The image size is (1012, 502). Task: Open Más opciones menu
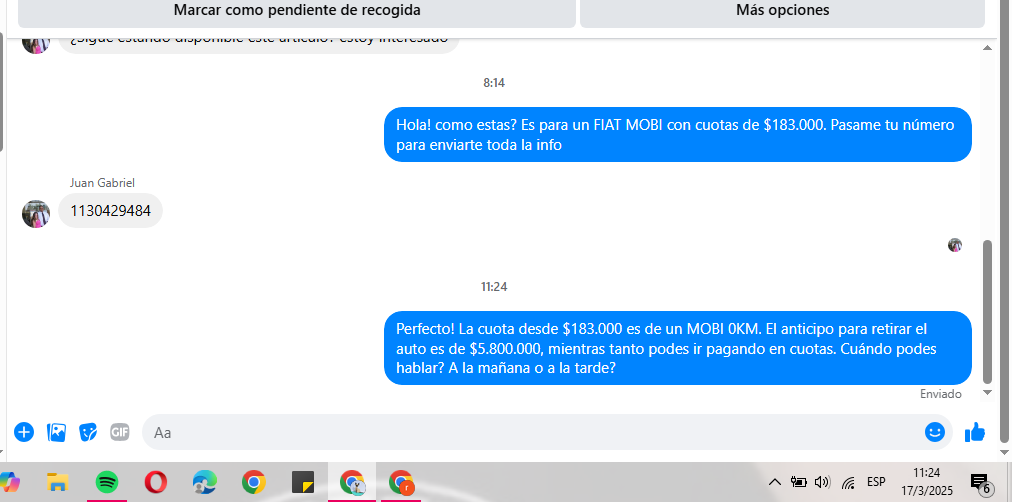pyautogui.click(x=782, y=11)
